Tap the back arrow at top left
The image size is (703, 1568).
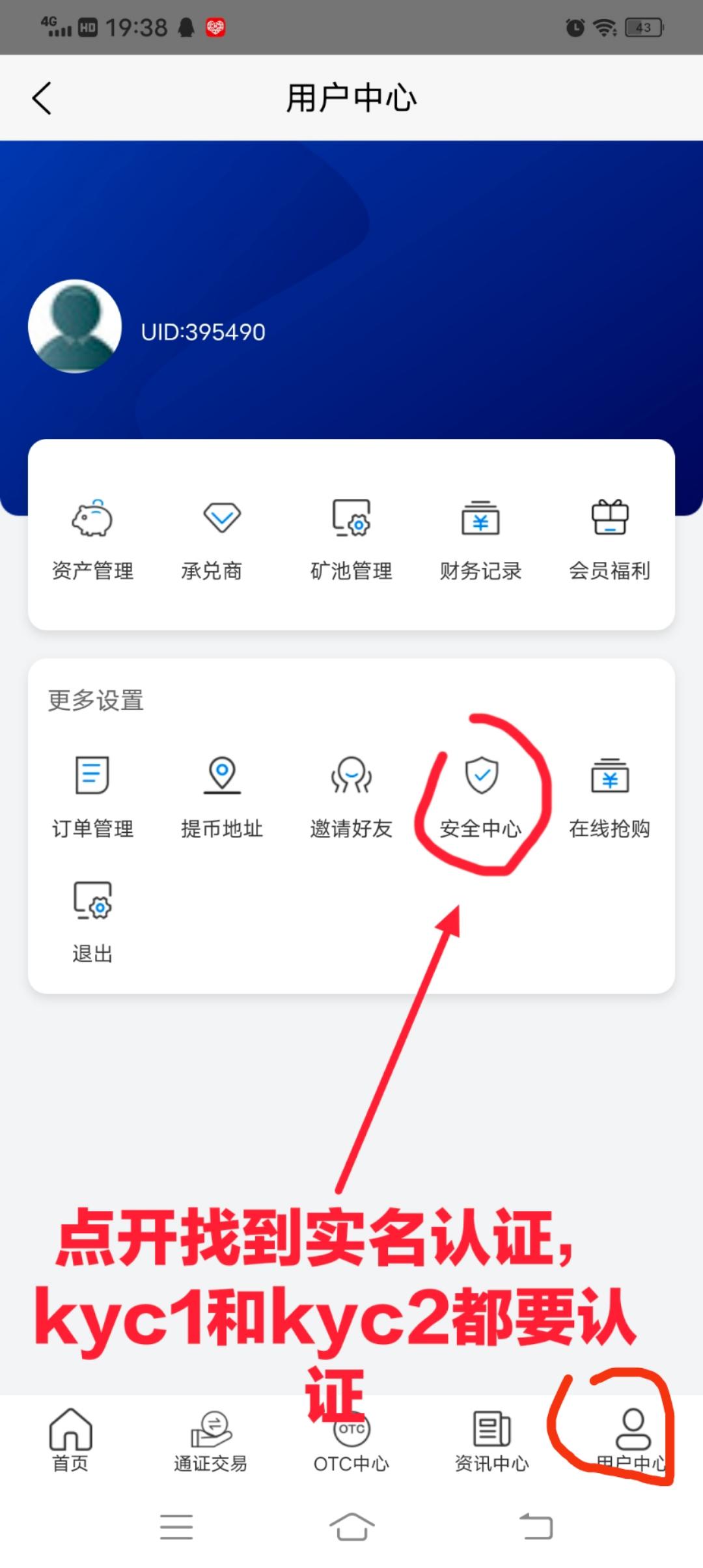tap(41, 98)
